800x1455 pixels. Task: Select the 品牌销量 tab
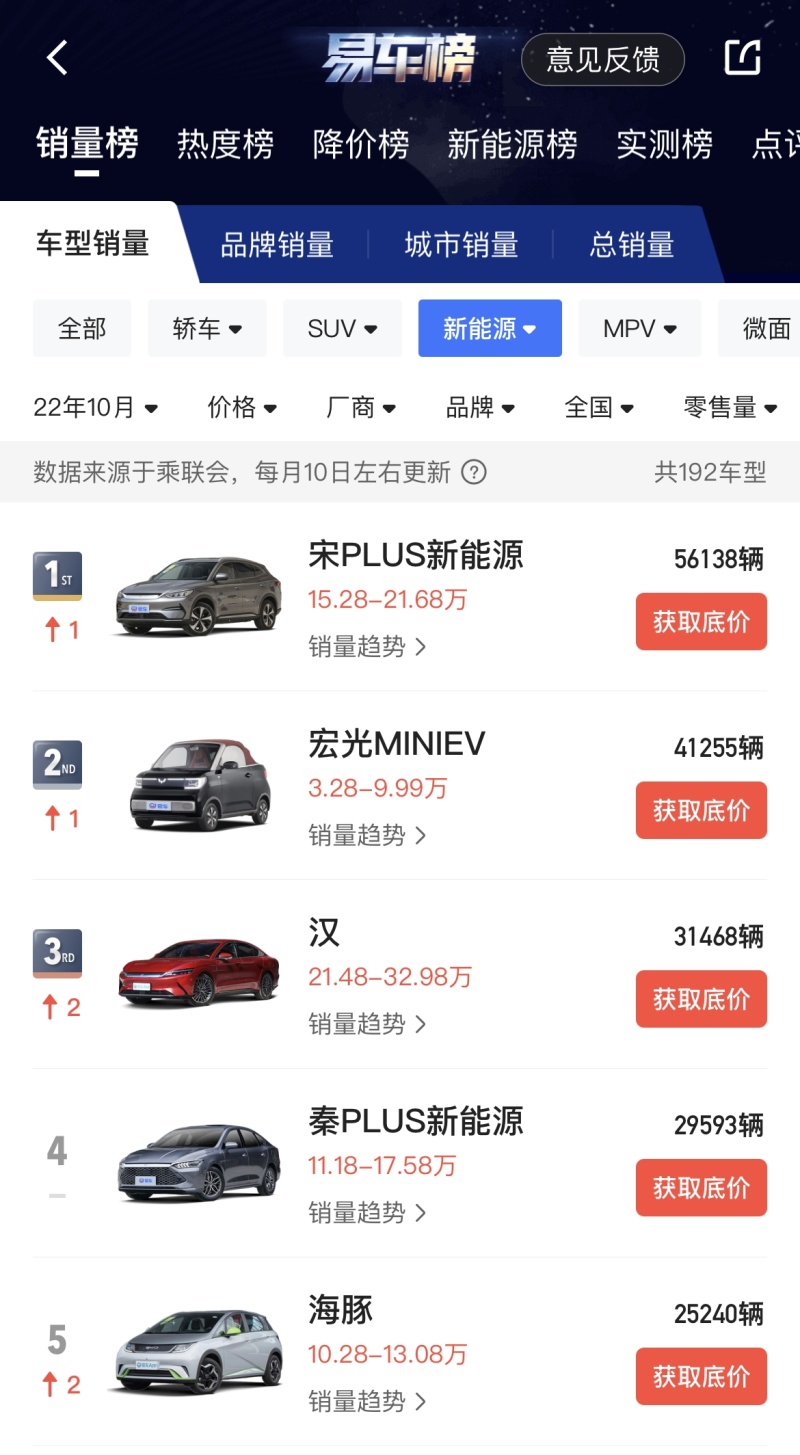pyautogui.click(x=277, y=244)
